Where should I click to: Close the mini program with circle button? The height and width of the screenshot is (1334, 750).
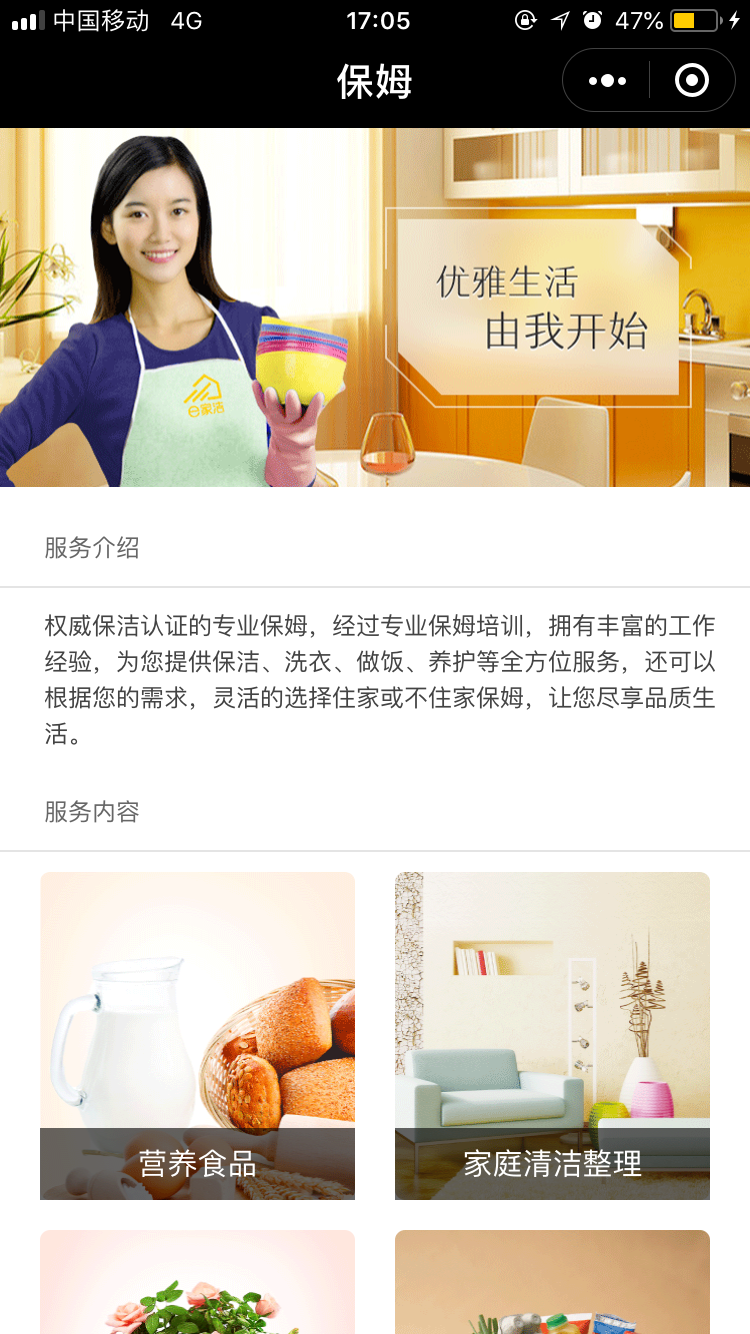coord(692,81)
